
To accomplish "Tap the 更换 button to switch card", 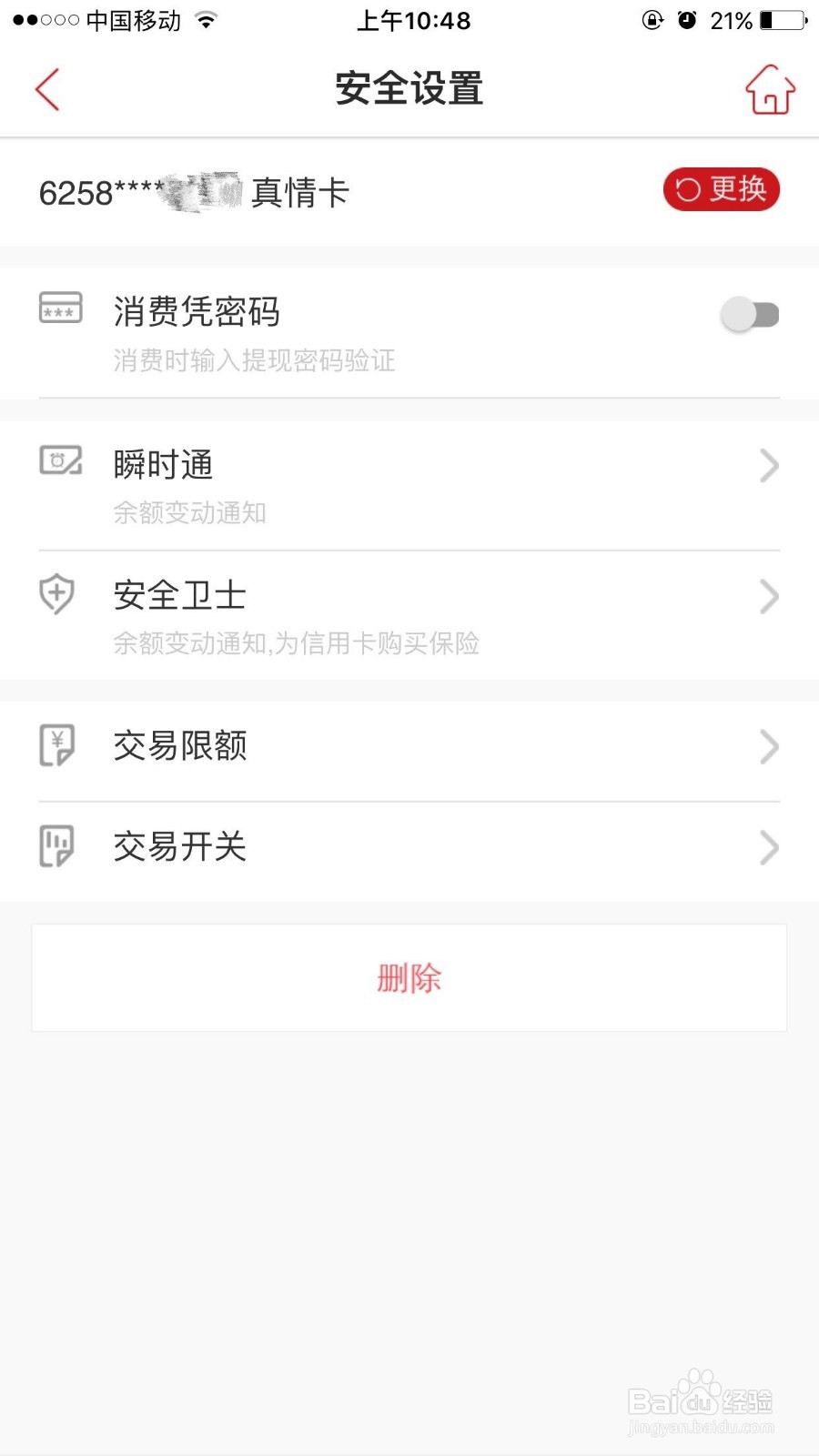I will 722,189.
